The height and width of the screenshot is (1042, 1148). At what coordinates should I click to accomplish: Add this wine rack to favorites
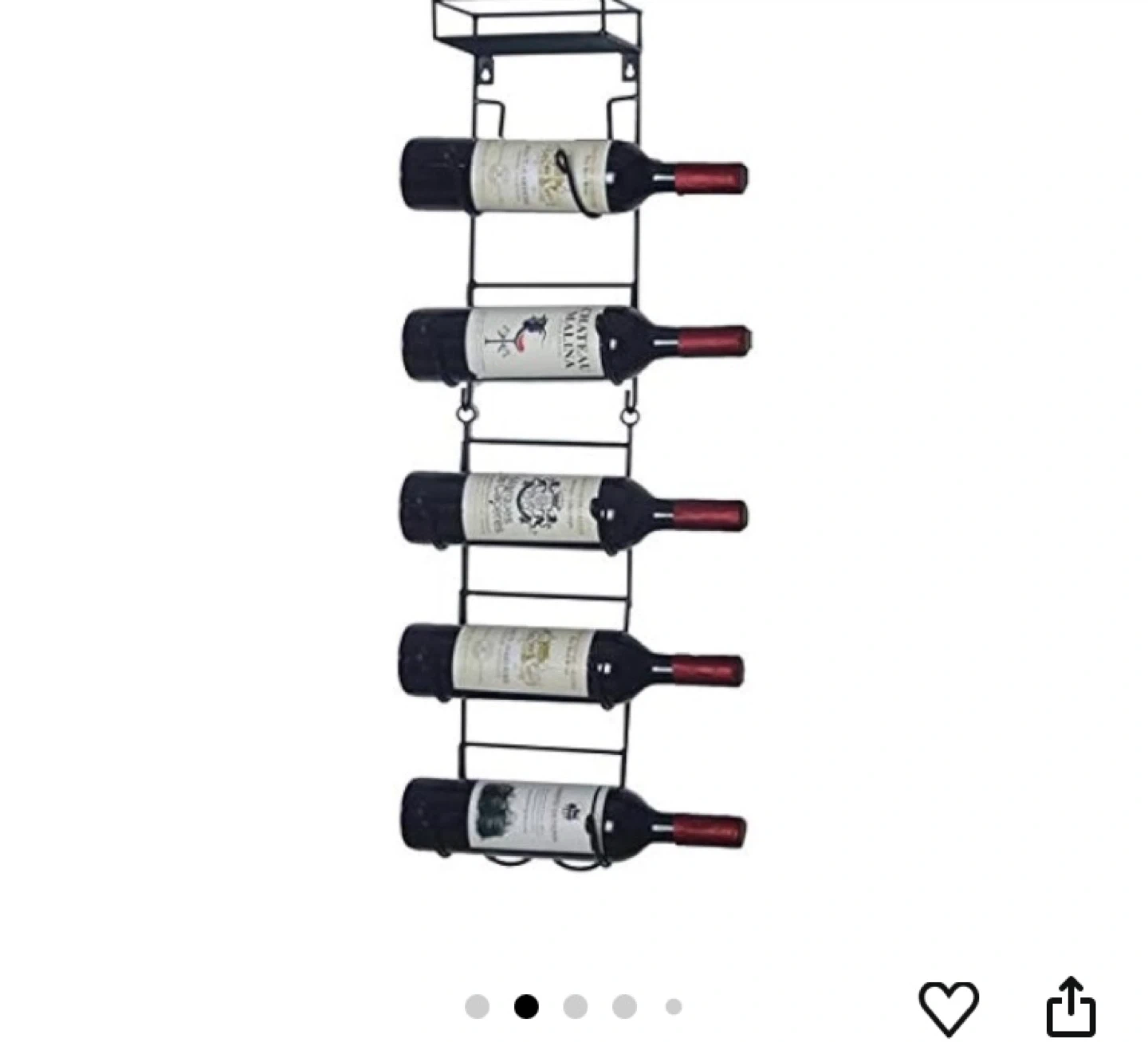tap(948, 1007)
